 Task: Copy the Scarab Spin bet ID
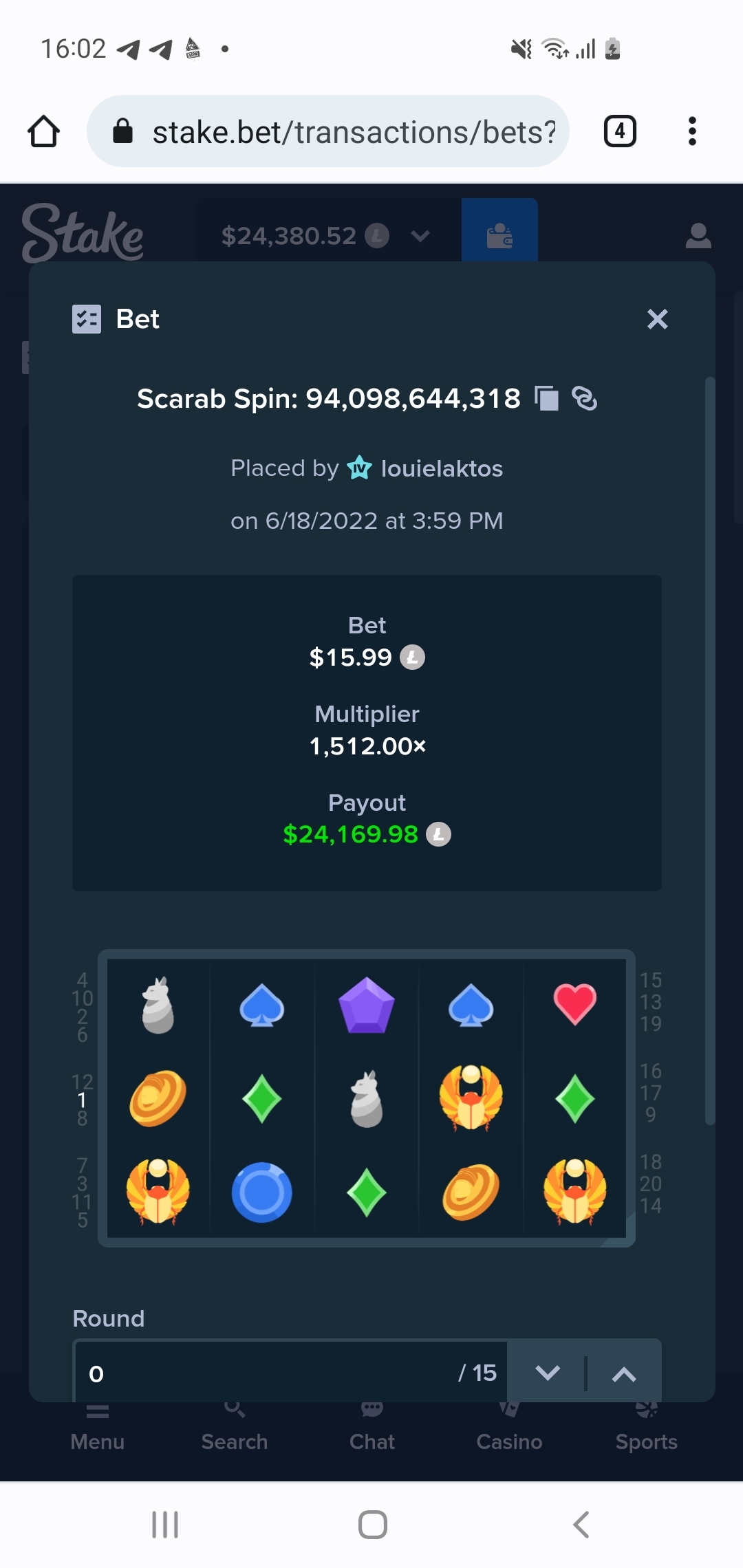[x=547, y=398]
